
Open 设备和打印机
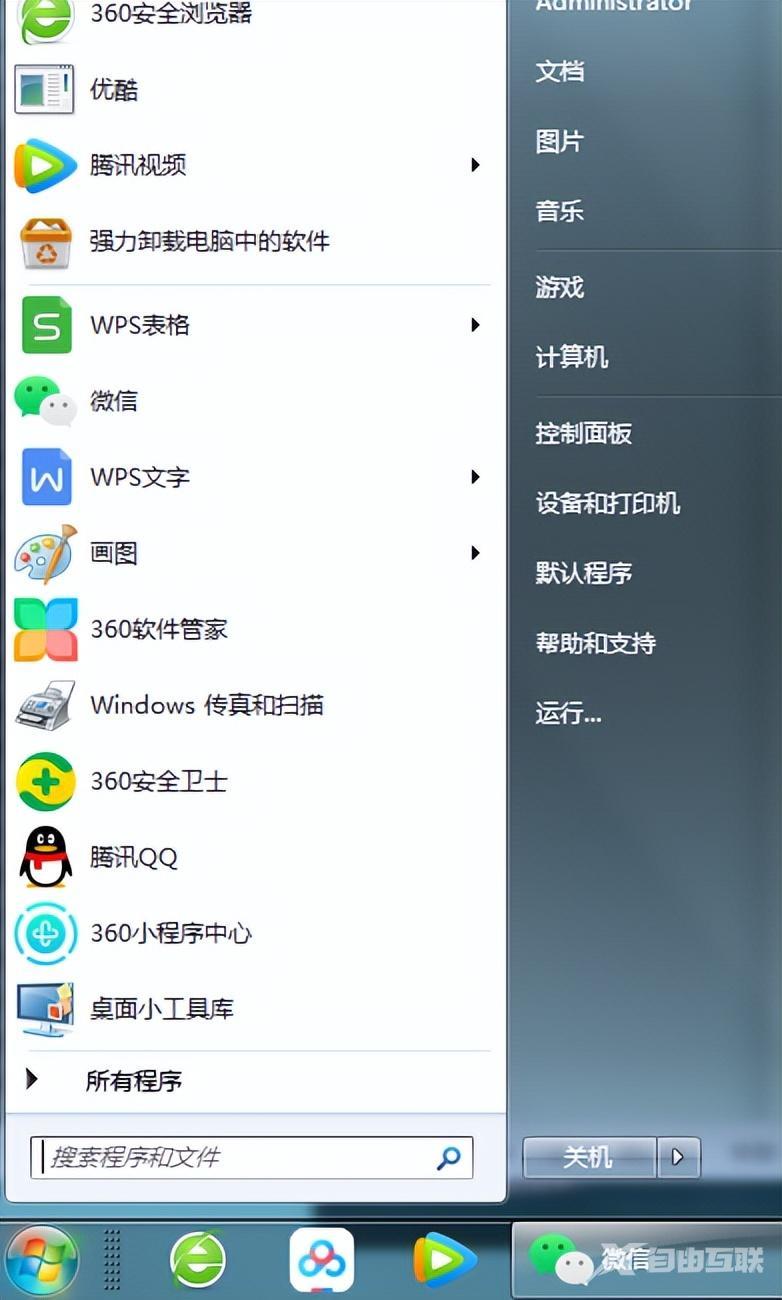(x=608, y=503)
